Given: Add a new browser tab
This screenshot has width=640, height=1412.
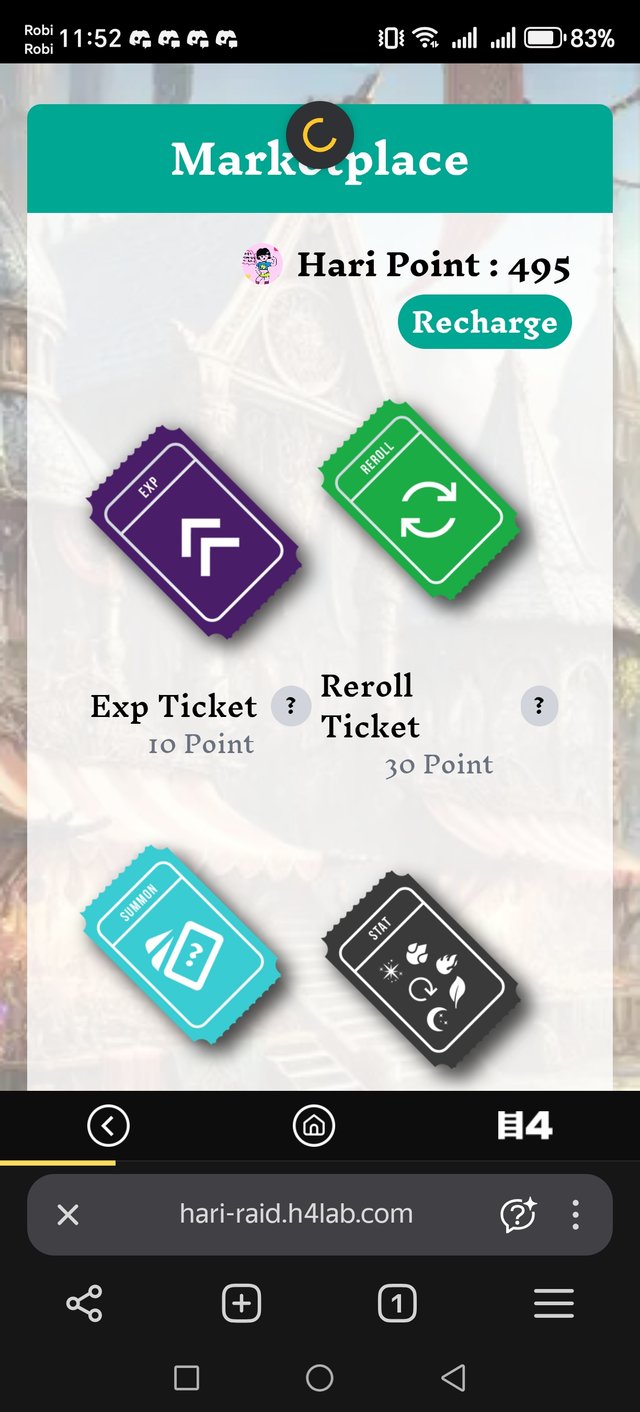Looking at the screenshot, I should tap(241, 1304).
